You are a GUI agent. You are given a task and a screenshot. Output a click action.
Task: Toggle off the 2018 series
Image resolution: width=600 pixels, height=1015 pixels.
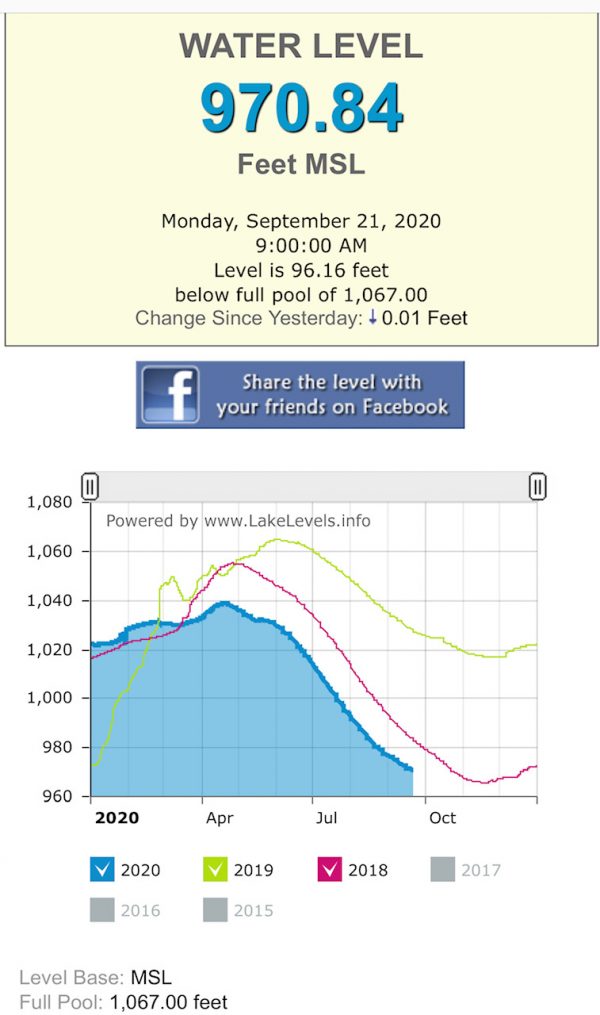(329, 870)
